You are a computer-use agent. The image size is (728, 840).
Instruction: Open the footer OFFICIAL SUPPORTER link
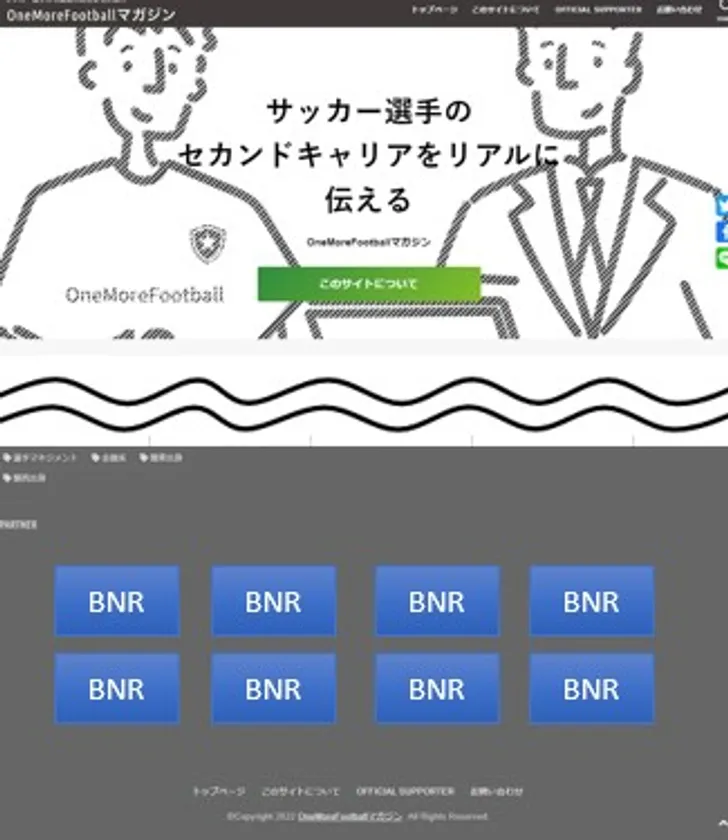(x=405, y=791)
